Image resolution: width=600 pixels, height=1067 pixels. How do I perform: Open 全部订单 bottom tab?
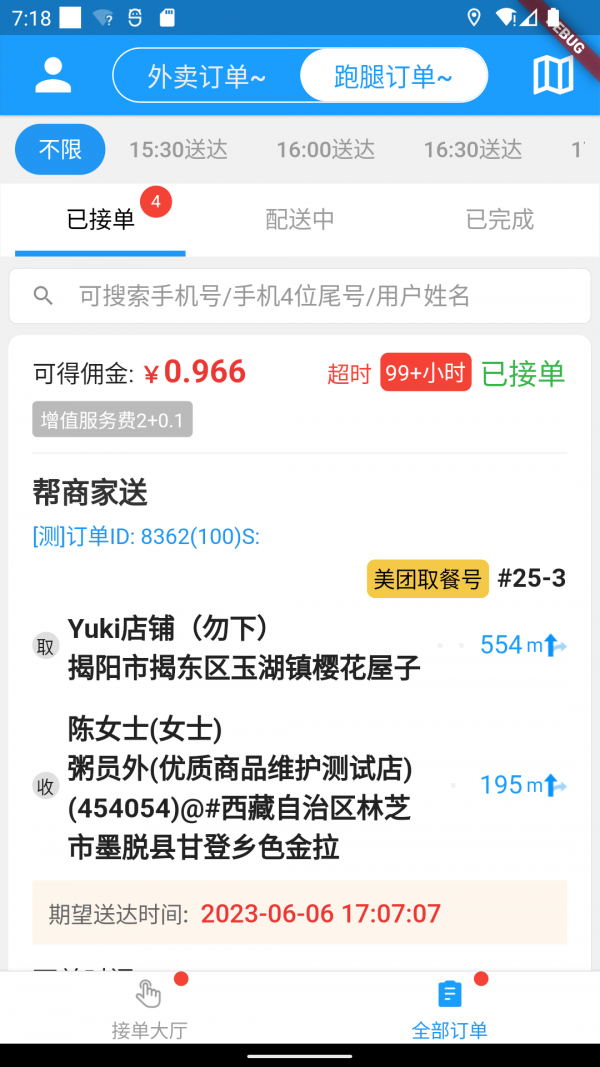coord(450,1010)
